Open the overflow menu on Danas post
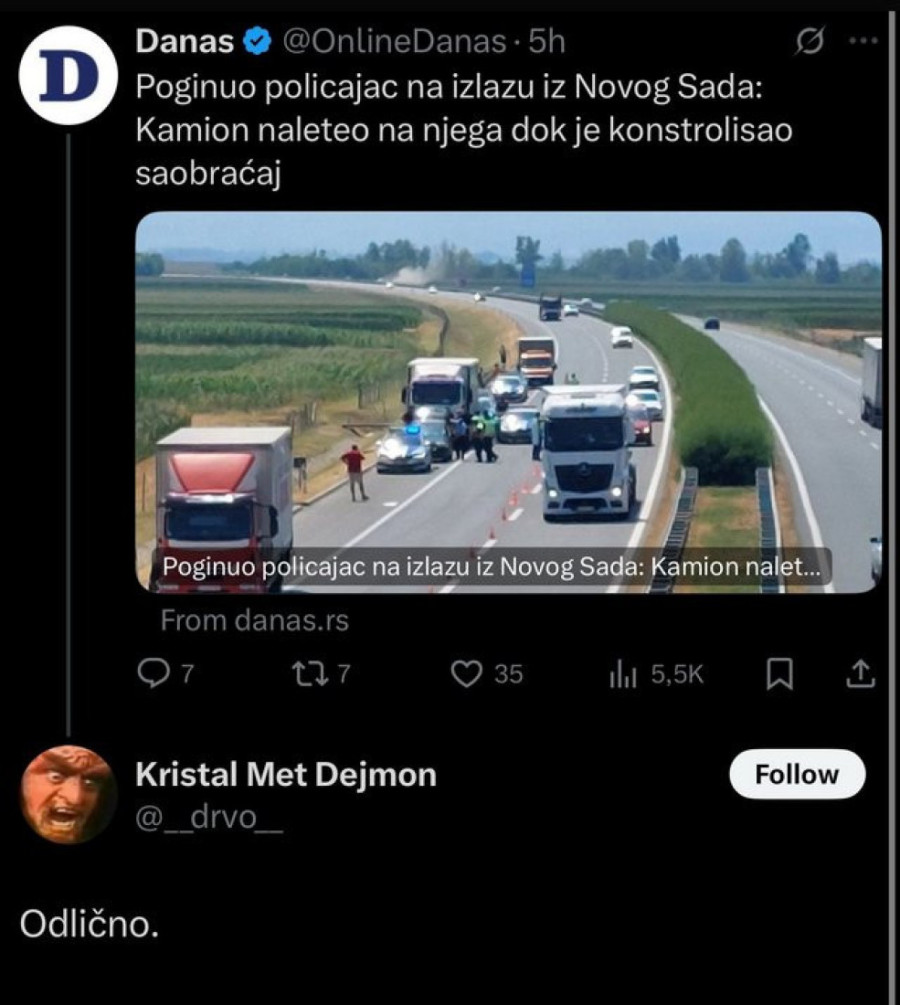This screenshot has width=900, height=1005. [861, 42]
